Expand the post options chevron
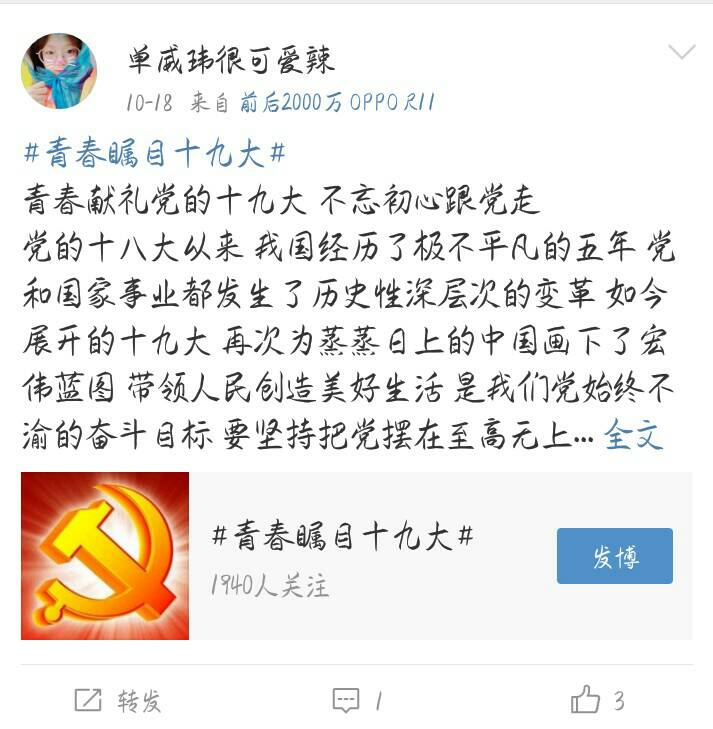Screen dimensions: 713x729 (x=681, y=53)
